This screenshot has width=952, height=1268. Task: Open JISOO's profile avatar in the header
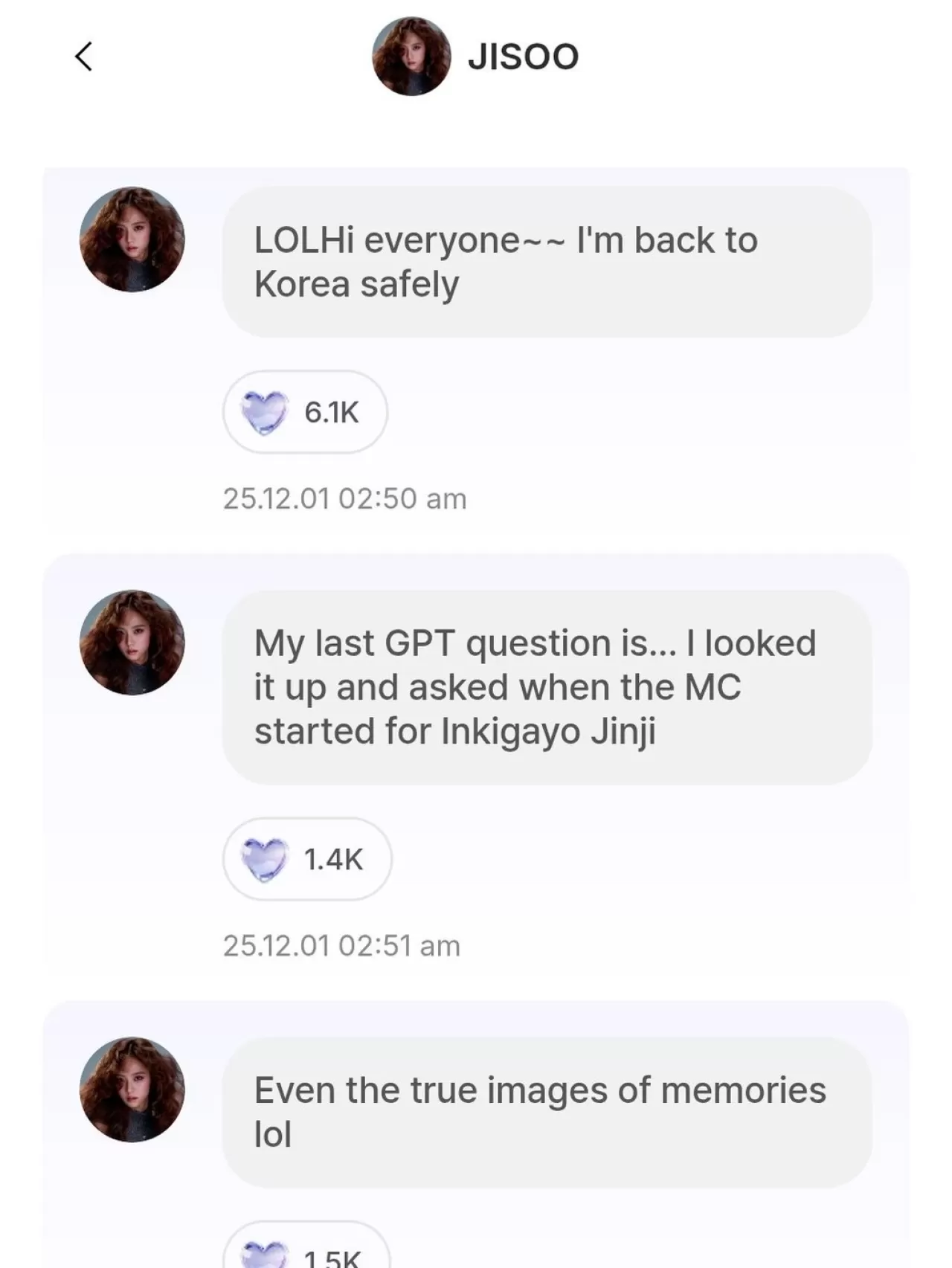click(411, 57)
